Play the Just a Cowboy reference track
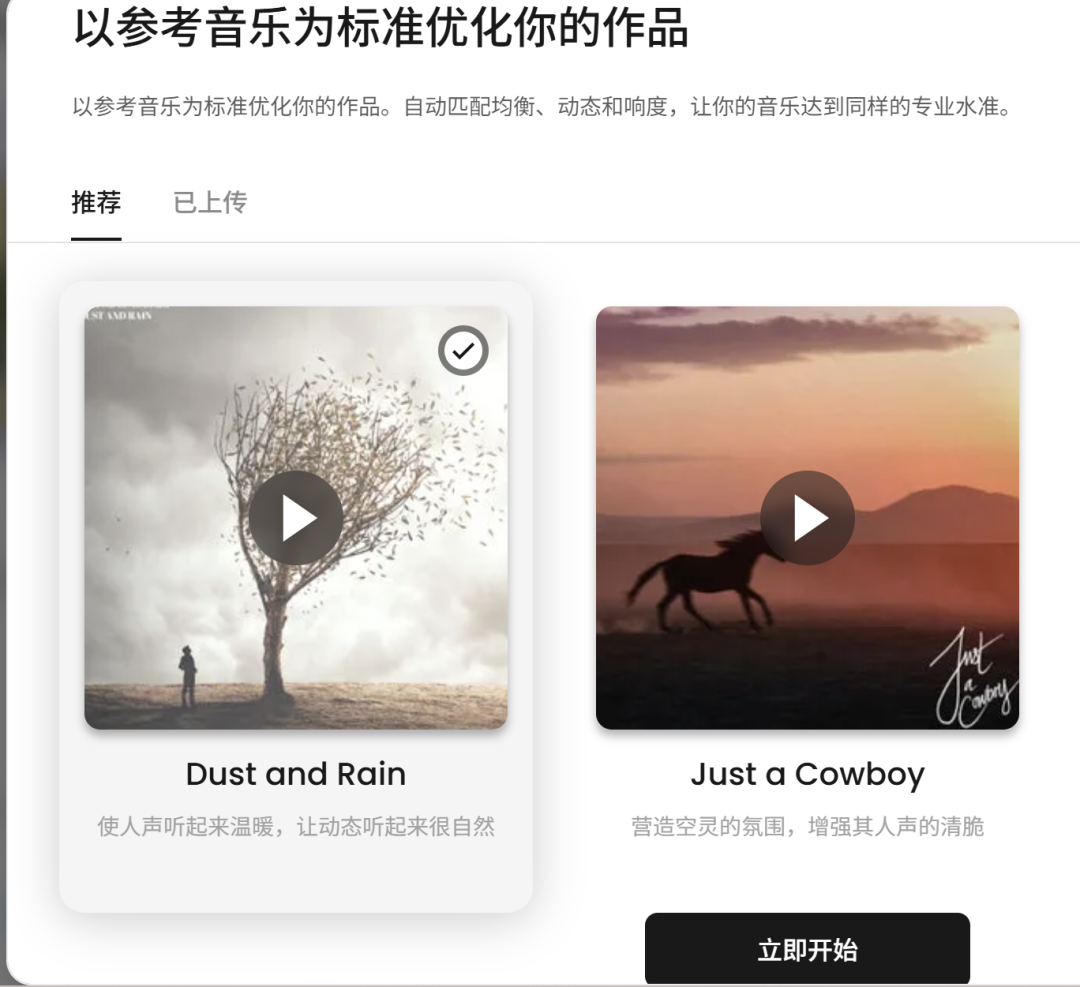This screenshot has height=987, width=1080. pyautogui.click(x=807, y=518)
